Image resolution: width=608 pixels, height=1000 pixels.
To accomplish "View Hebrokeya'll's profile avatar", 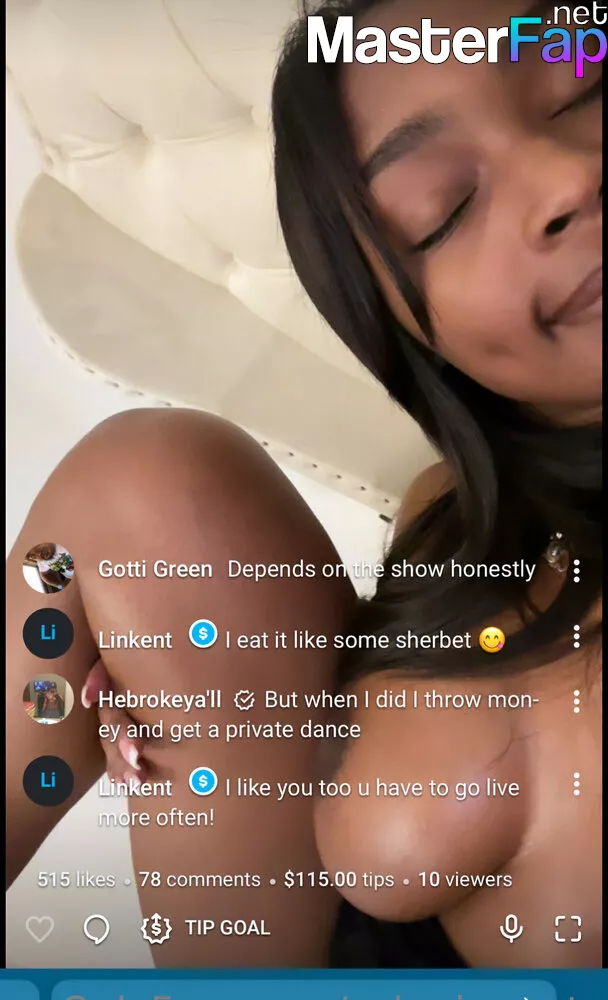I will (48, 699).
